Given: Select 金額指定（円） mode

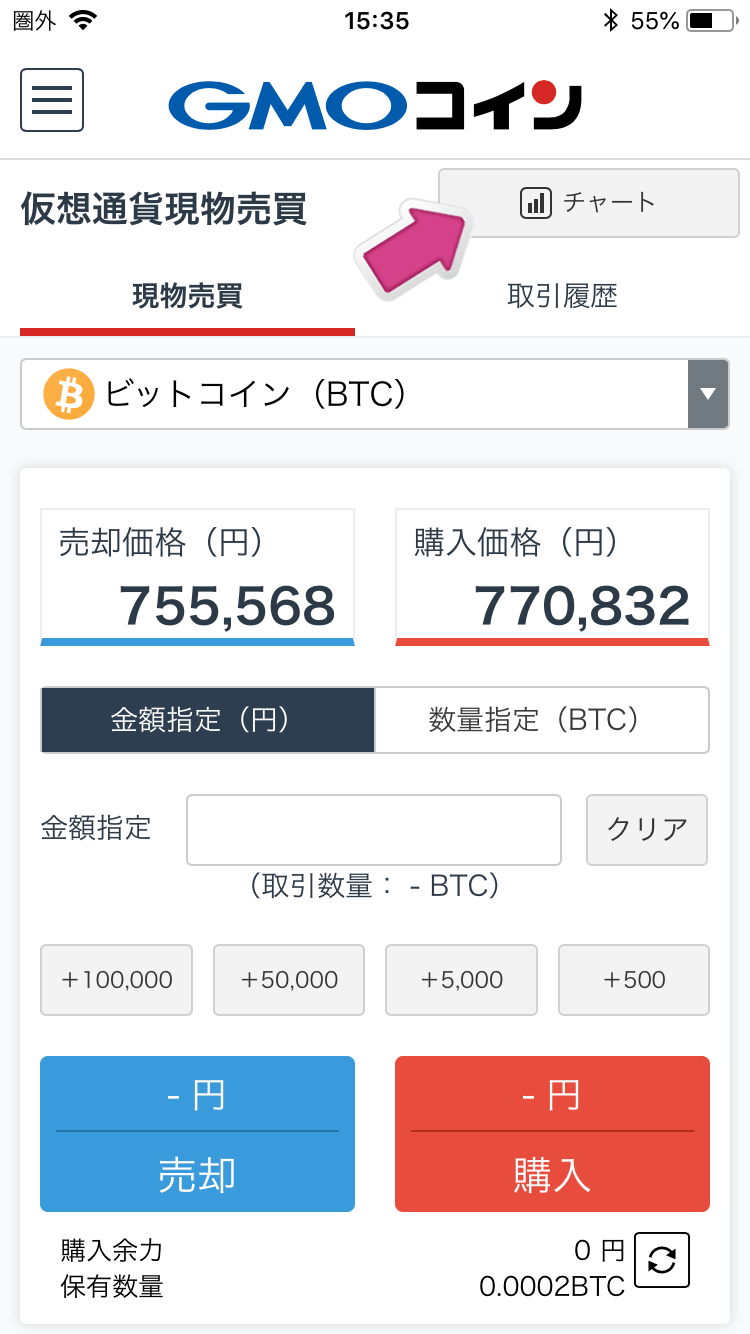Looking at the screenshot, I should coord(208,720).
